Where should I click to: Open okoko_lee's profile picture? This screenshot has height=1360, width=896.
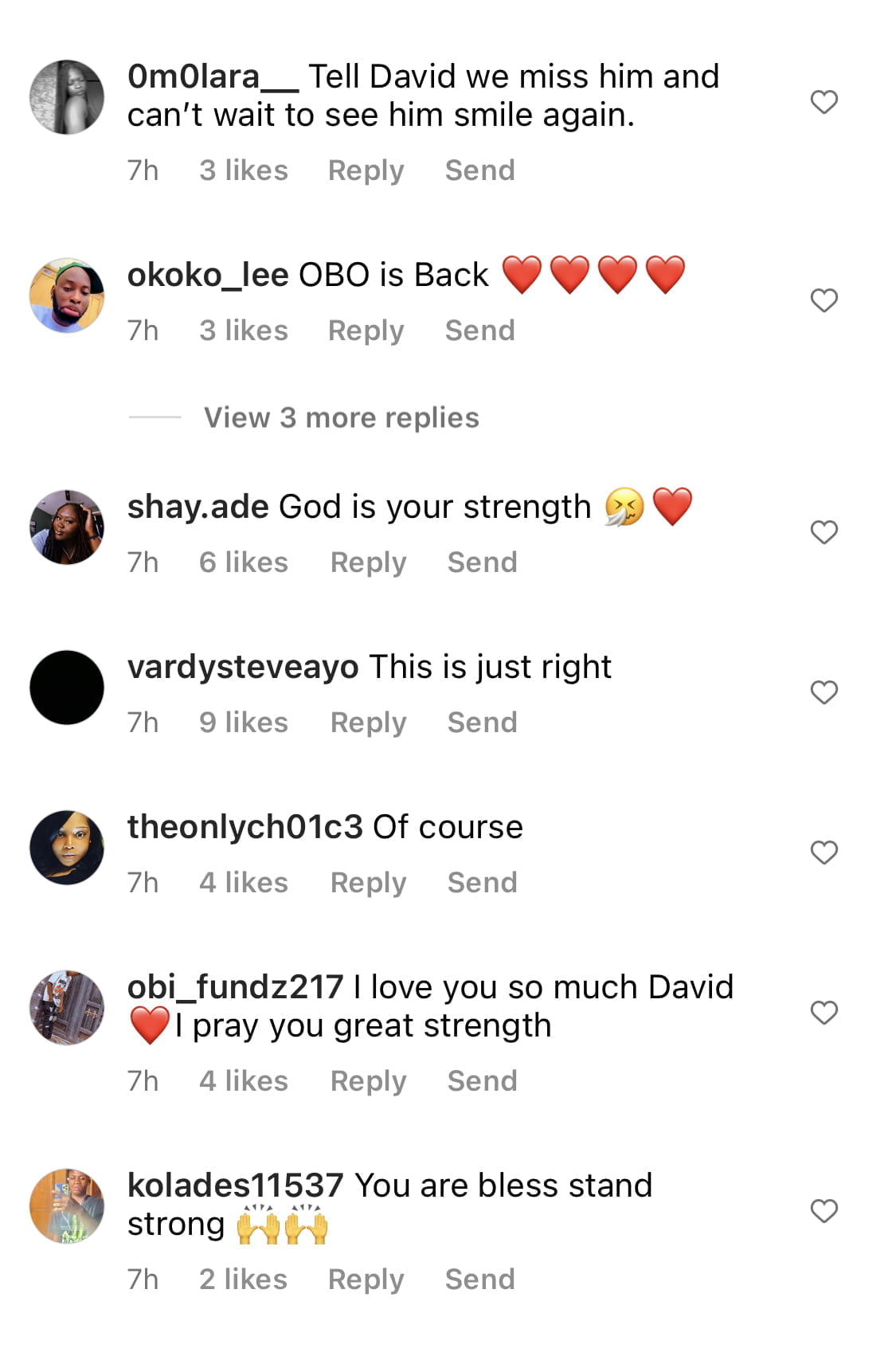tap(67, 295)
